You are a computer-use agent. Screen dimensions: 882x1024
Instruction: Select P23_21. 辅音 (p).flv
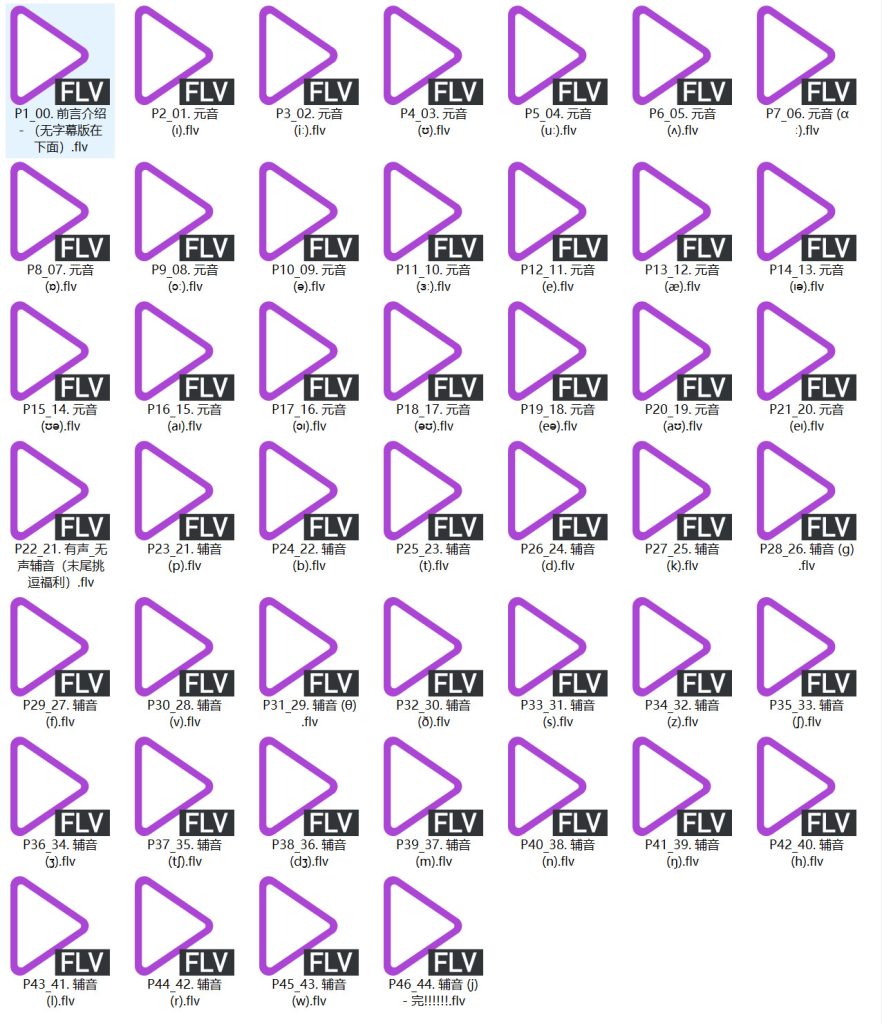coord(183,490)
